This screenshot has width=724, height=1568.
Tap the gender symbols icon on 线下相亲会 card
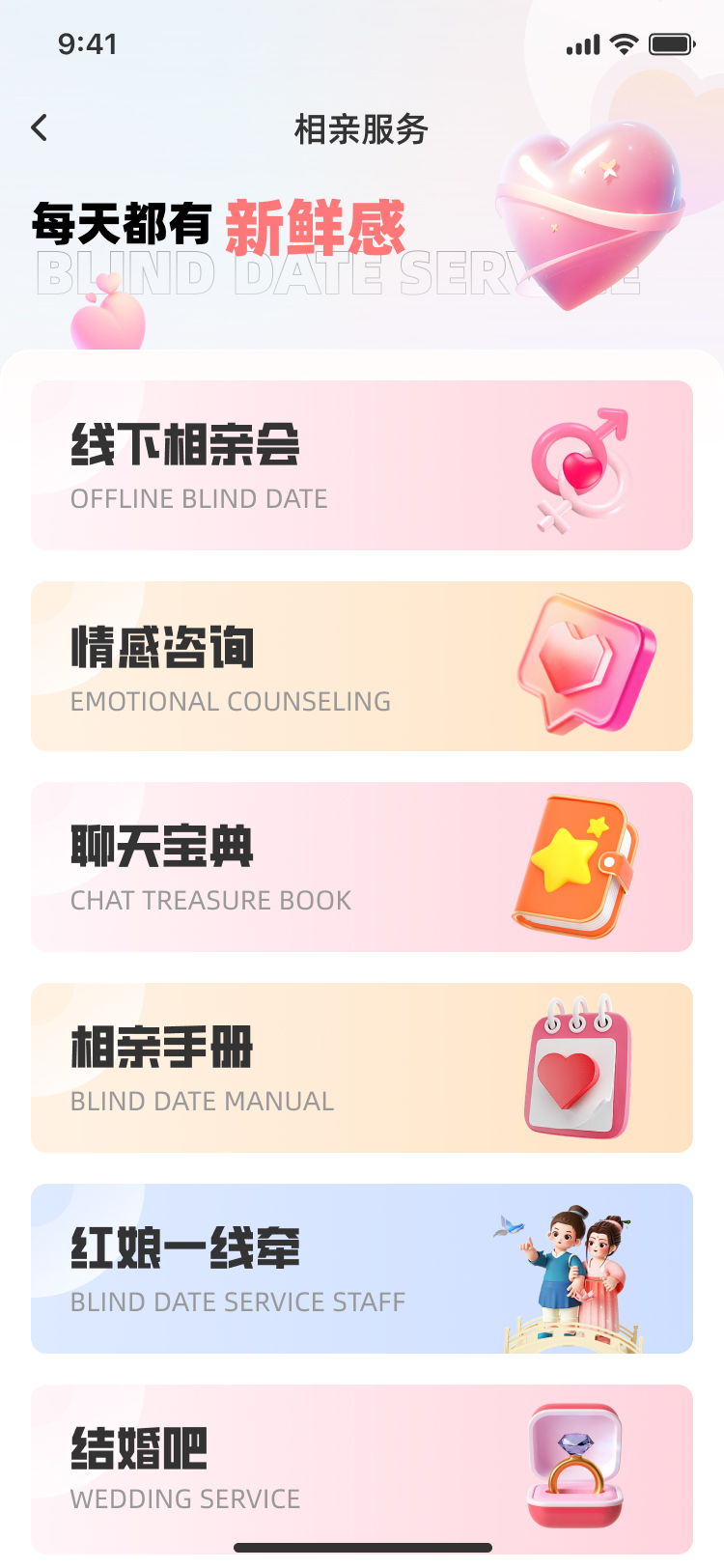click(x=579, y=468)
